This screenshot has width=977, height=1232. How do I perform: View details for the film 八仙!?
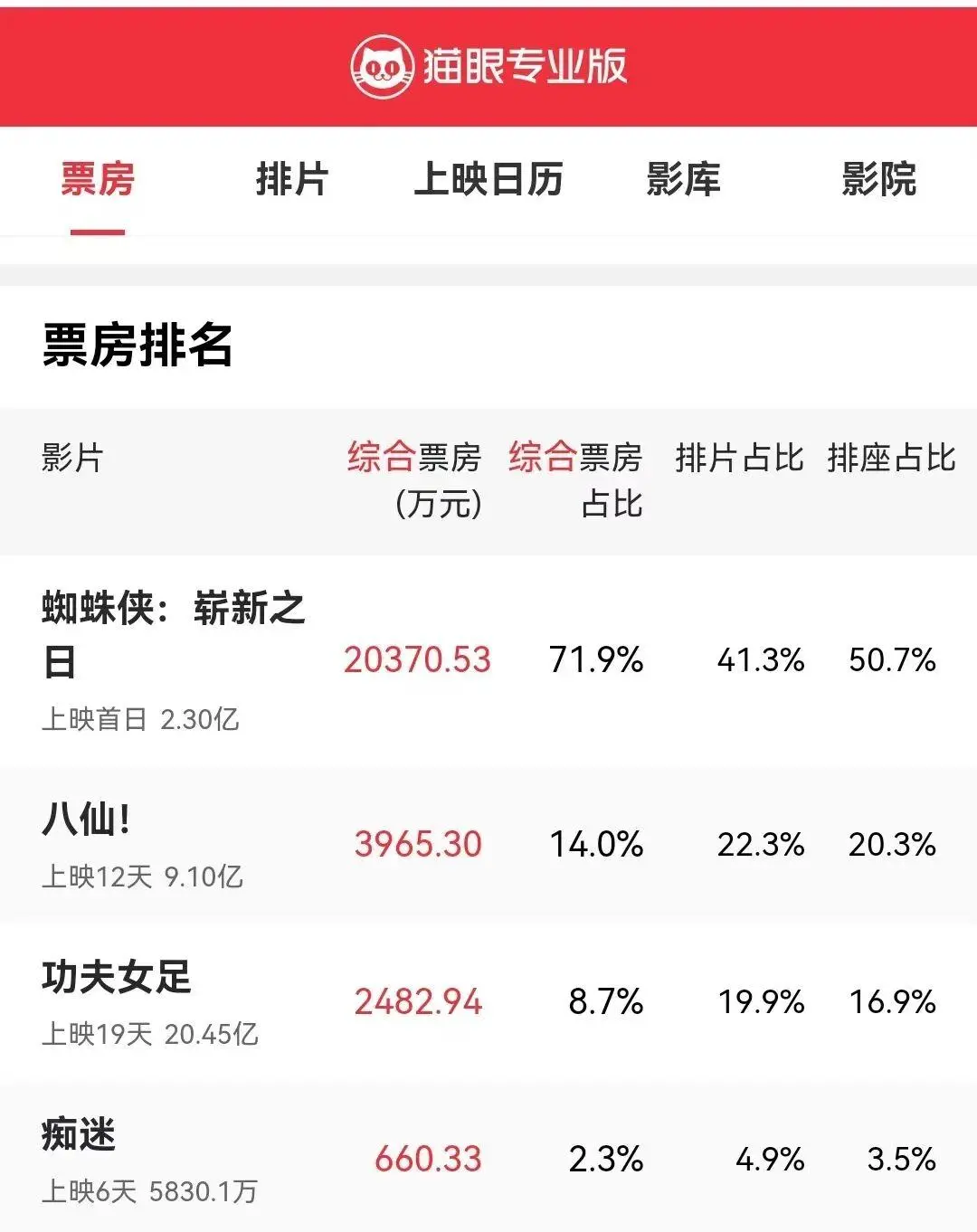click(x=488, y=846)
